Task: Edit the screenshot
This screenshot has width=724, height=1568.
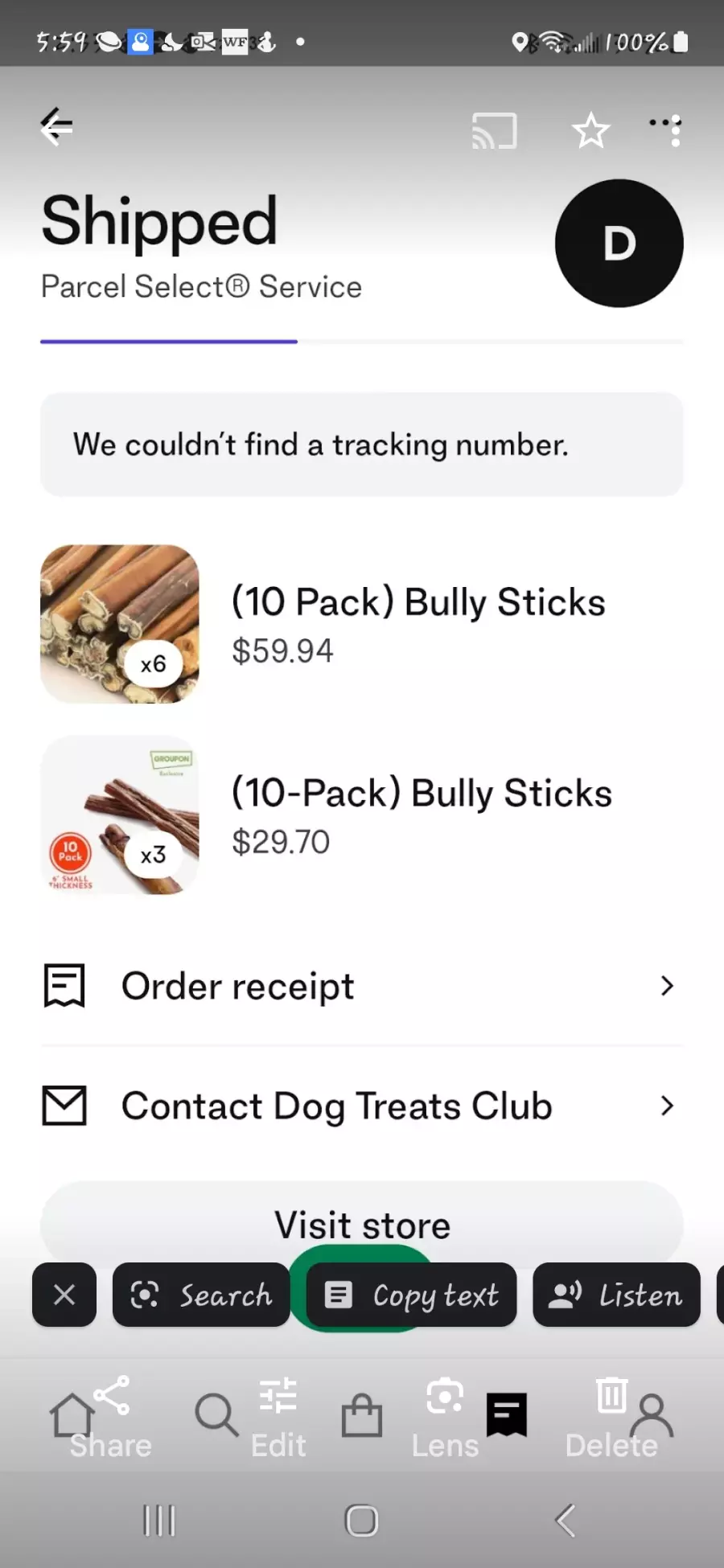Action: click(x=278, y=1419)
